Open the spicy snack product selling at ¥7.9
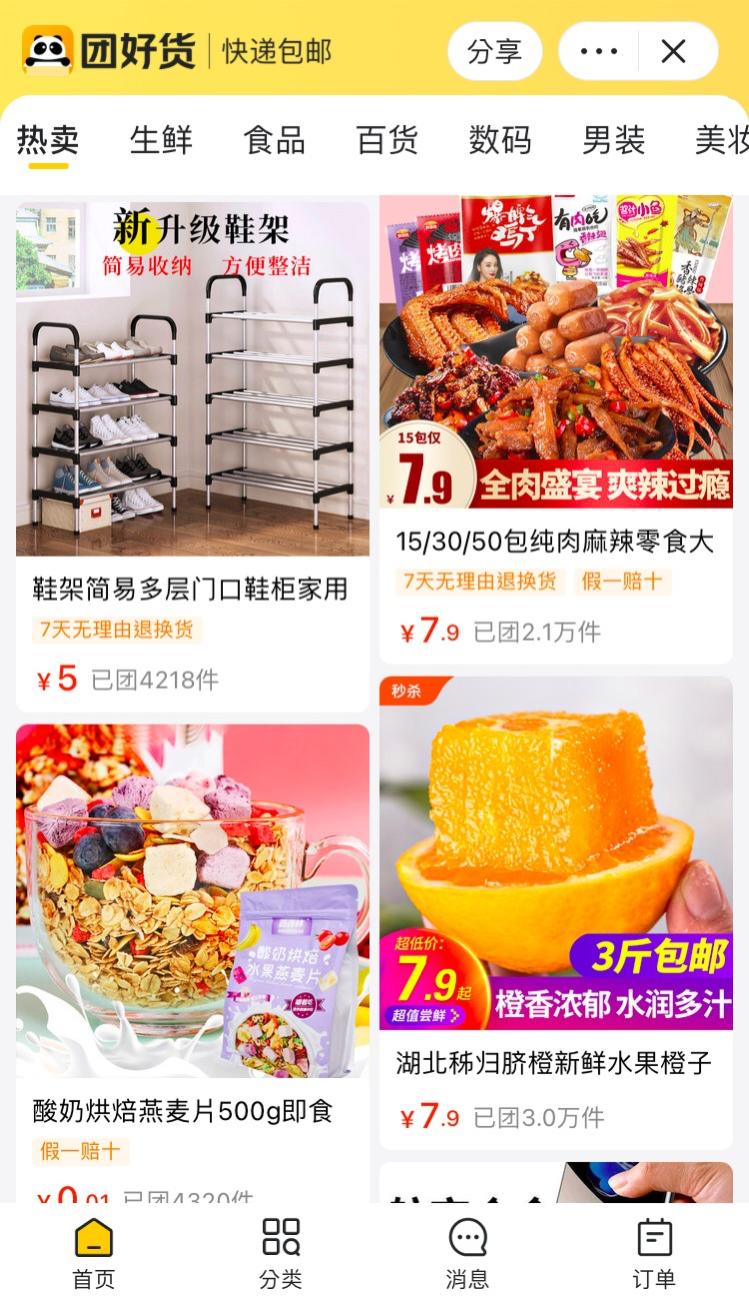Screen dimensions: 749x1301 pyautogui.click(x=556, y=539)
